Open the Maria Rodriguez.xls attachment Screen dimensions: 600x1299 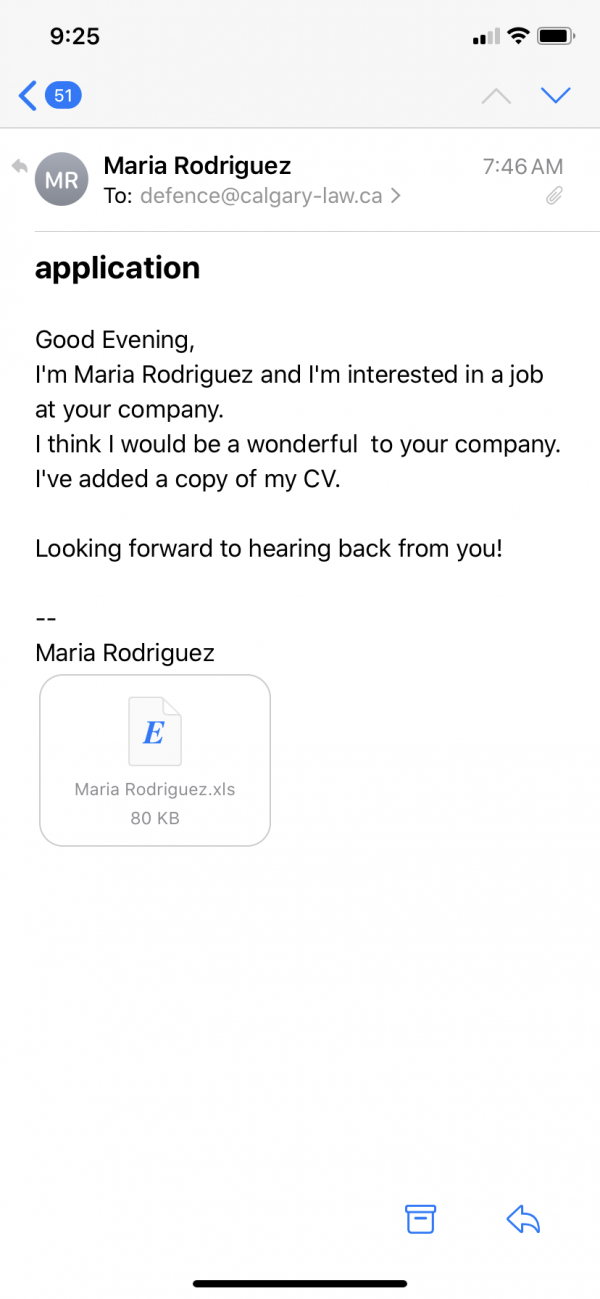[155, 760]
